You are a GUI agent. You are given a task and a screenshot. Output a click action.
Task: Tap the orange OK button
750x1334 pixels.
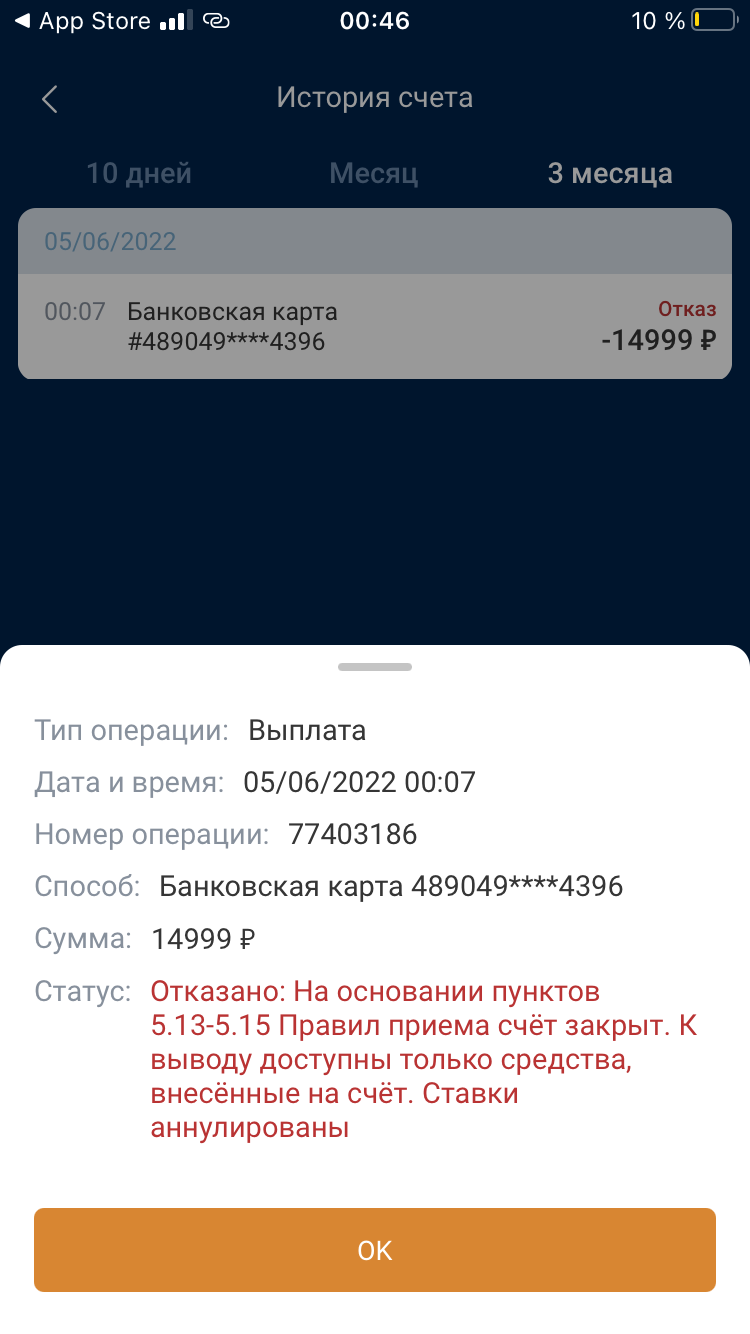pyautogui.click(x=375, y=1250)
